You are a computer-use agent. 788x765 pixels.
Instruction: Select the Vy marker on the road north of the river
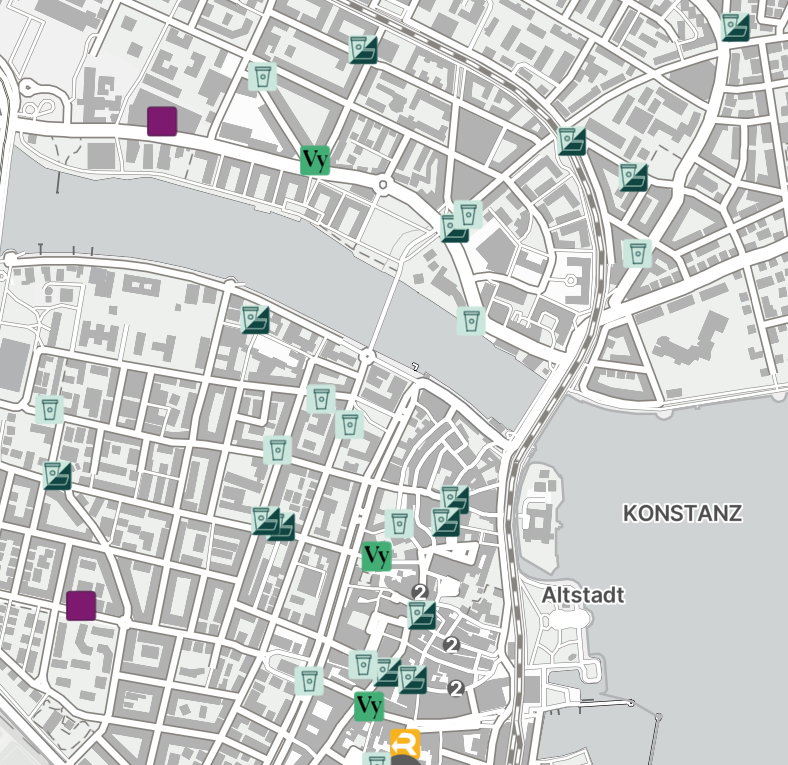coord(315,159)
